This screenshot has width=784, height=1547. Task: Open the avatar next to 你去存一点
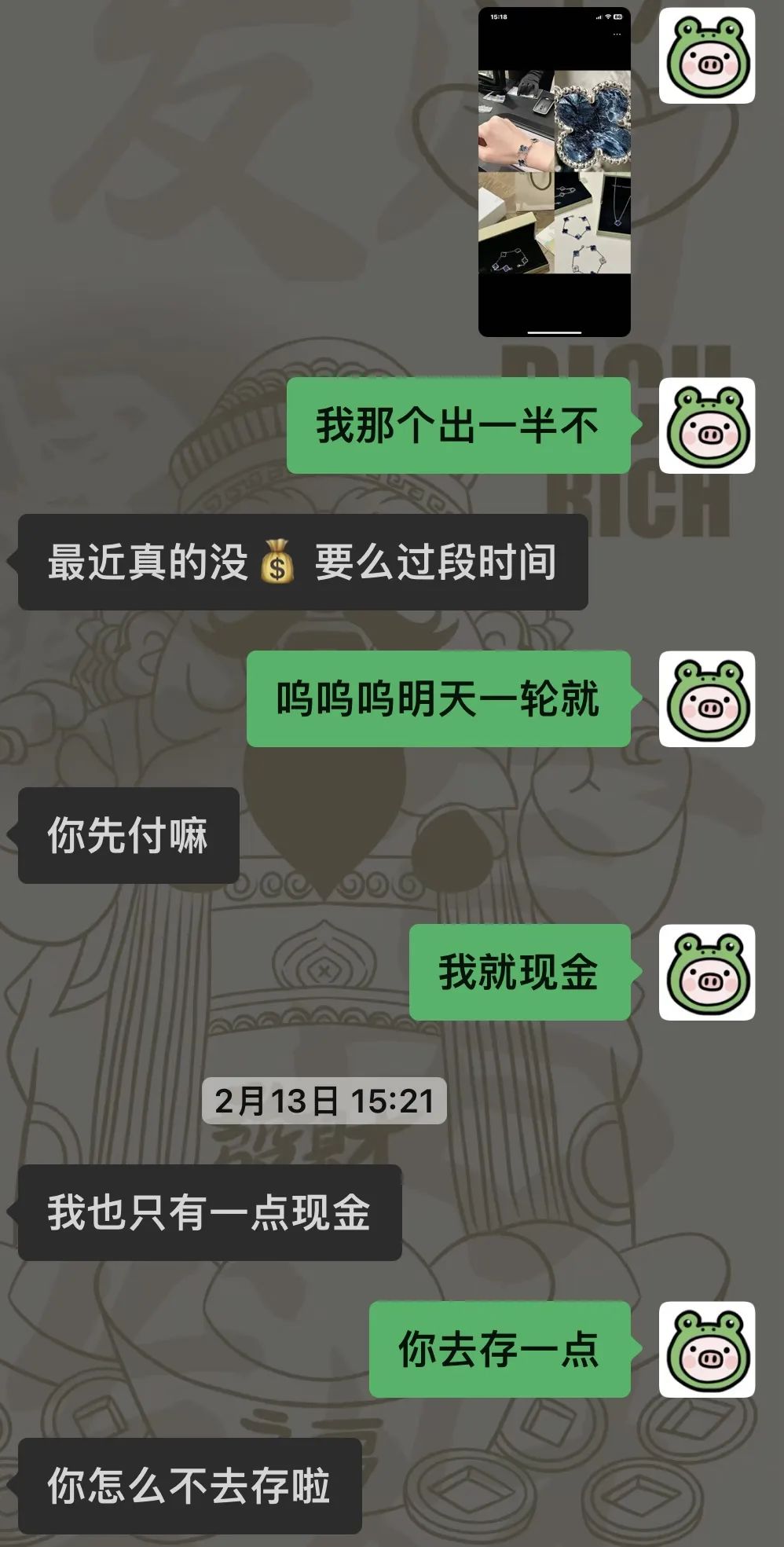tap(706, 1349)
